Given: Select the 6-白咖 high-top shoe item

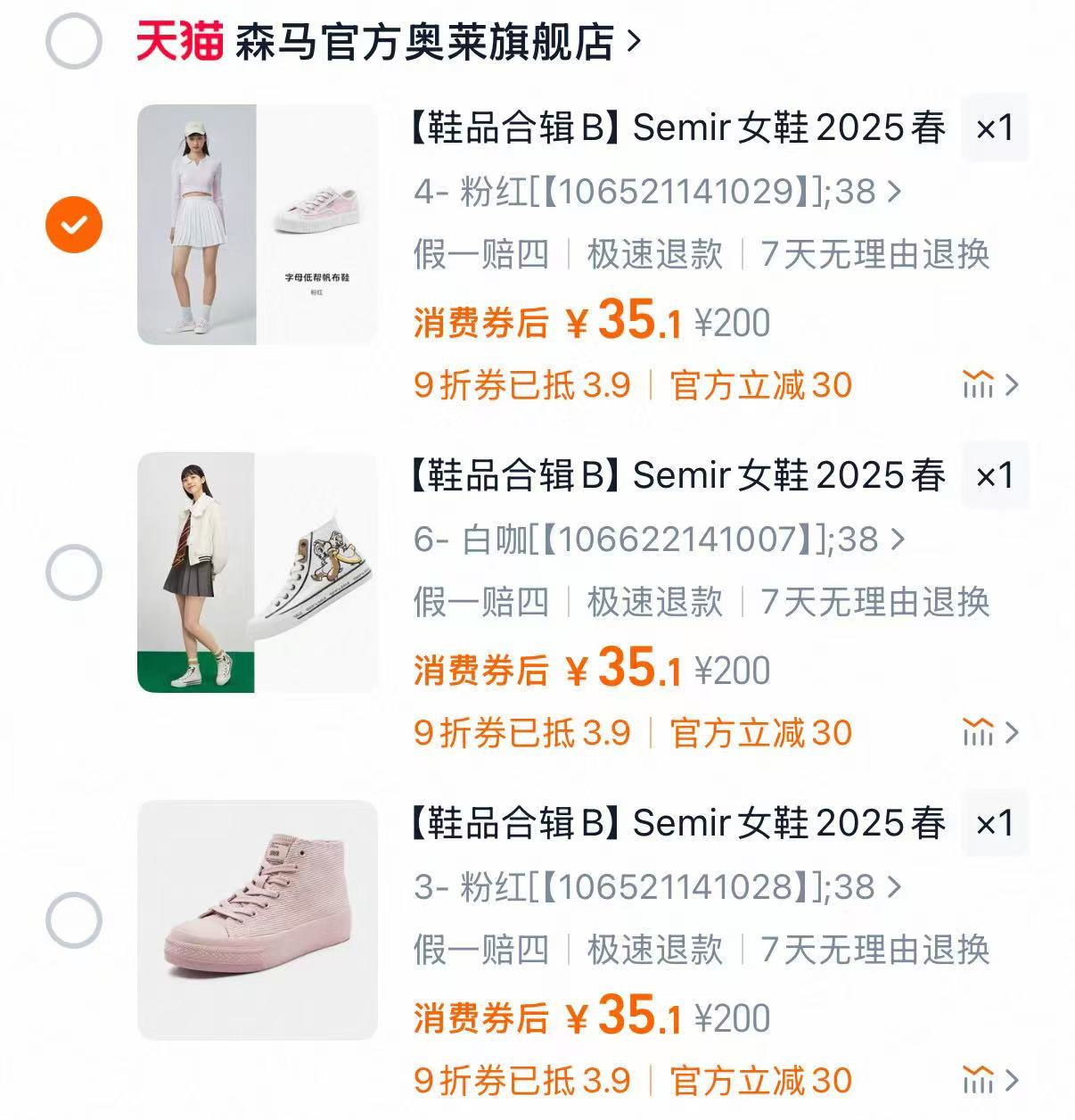Looking at the screenshot, I should 74,572.
